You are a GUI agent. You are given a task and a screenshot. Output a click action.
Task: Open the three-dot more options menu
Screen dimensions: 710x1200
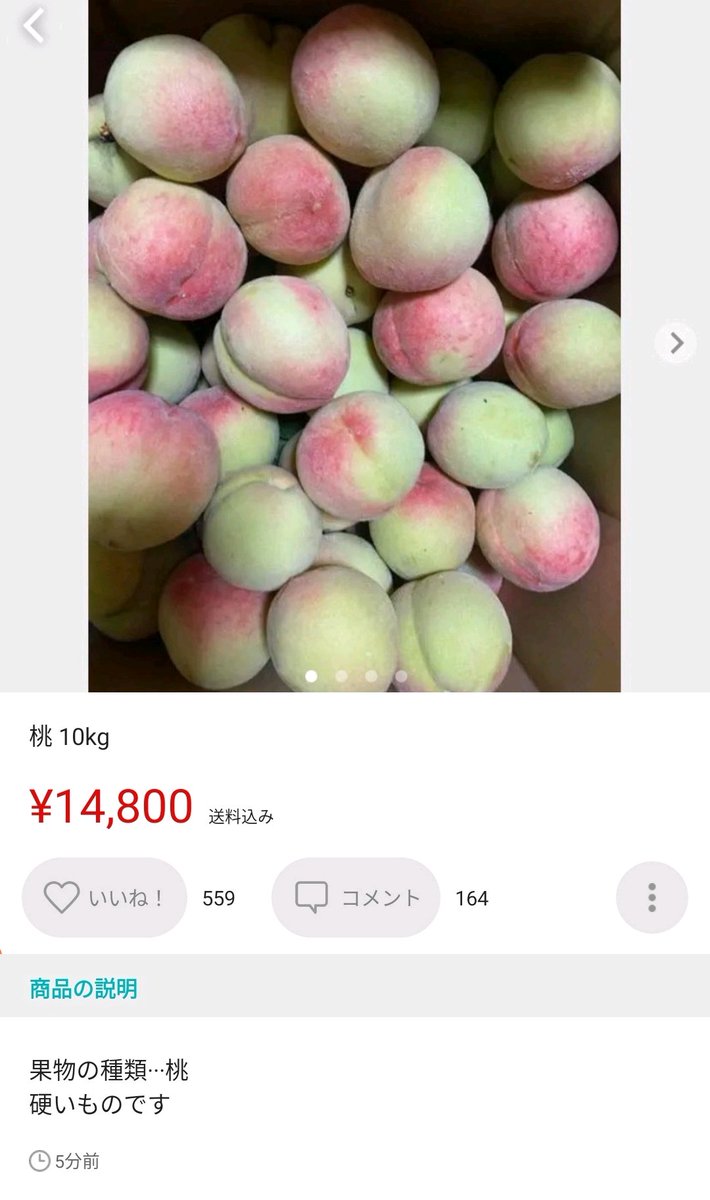pyautogui.click(x=651, y=898)
